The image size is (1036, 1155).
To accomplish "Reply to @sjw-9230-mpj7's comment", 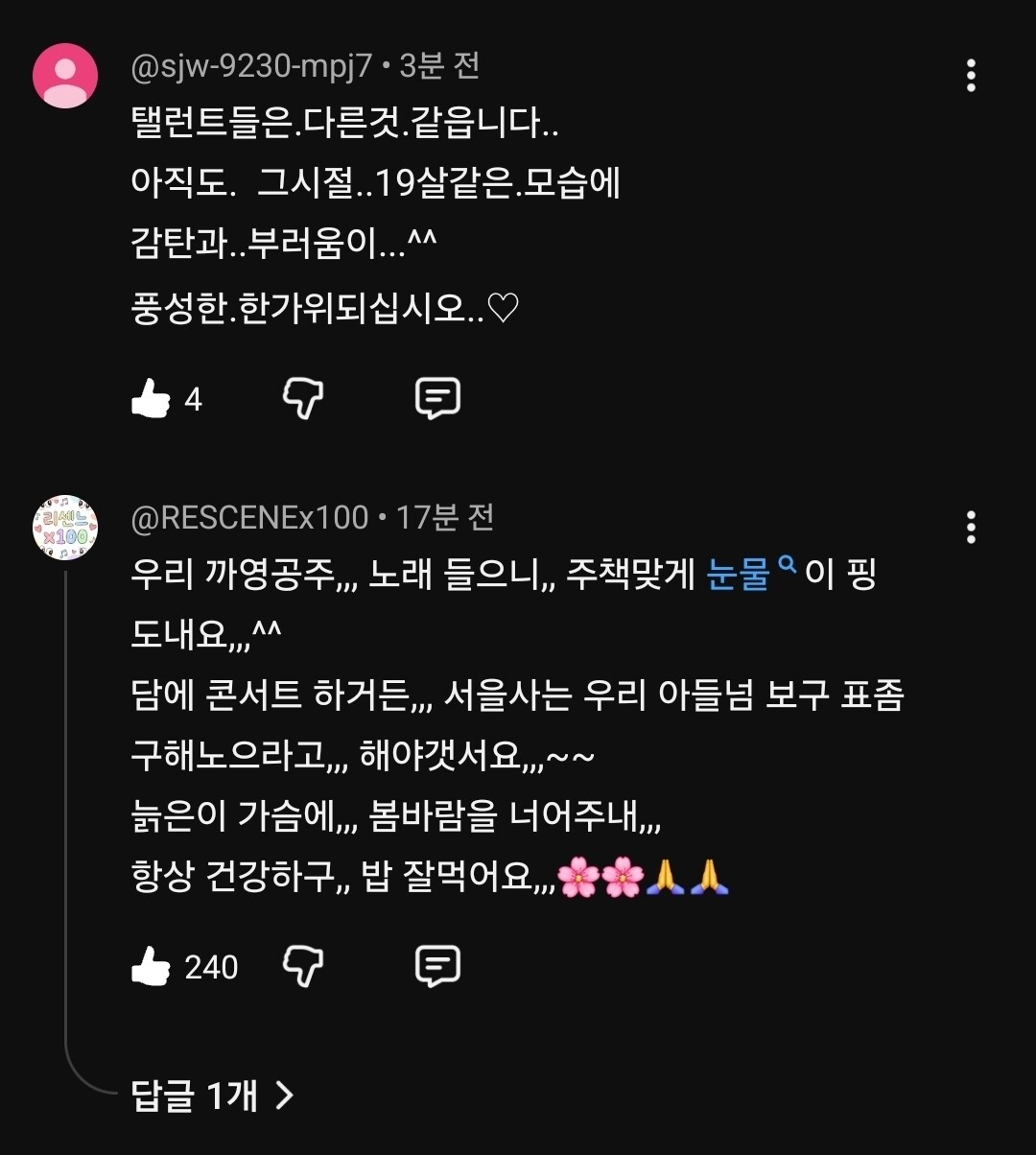I will (x=437, y=398).
